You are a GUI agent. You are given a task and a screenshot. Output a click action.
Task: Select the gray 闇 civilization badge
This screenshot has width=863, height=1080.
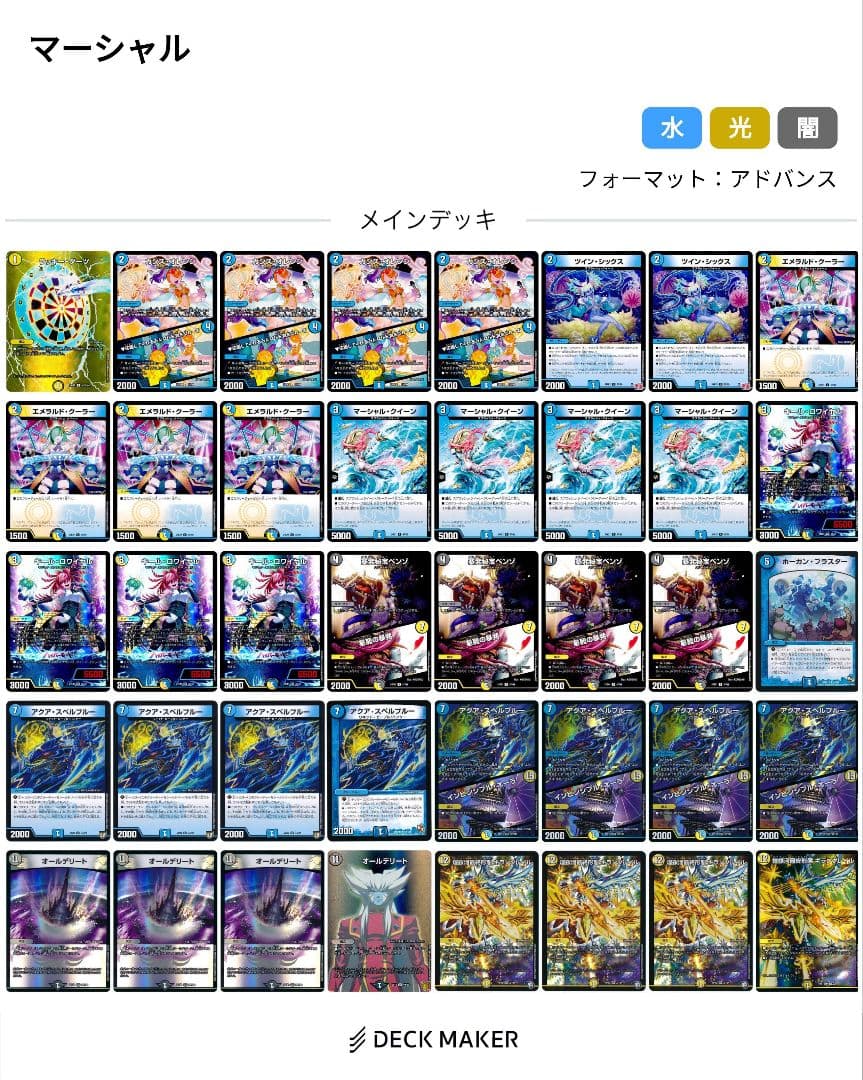coord(807,128)
